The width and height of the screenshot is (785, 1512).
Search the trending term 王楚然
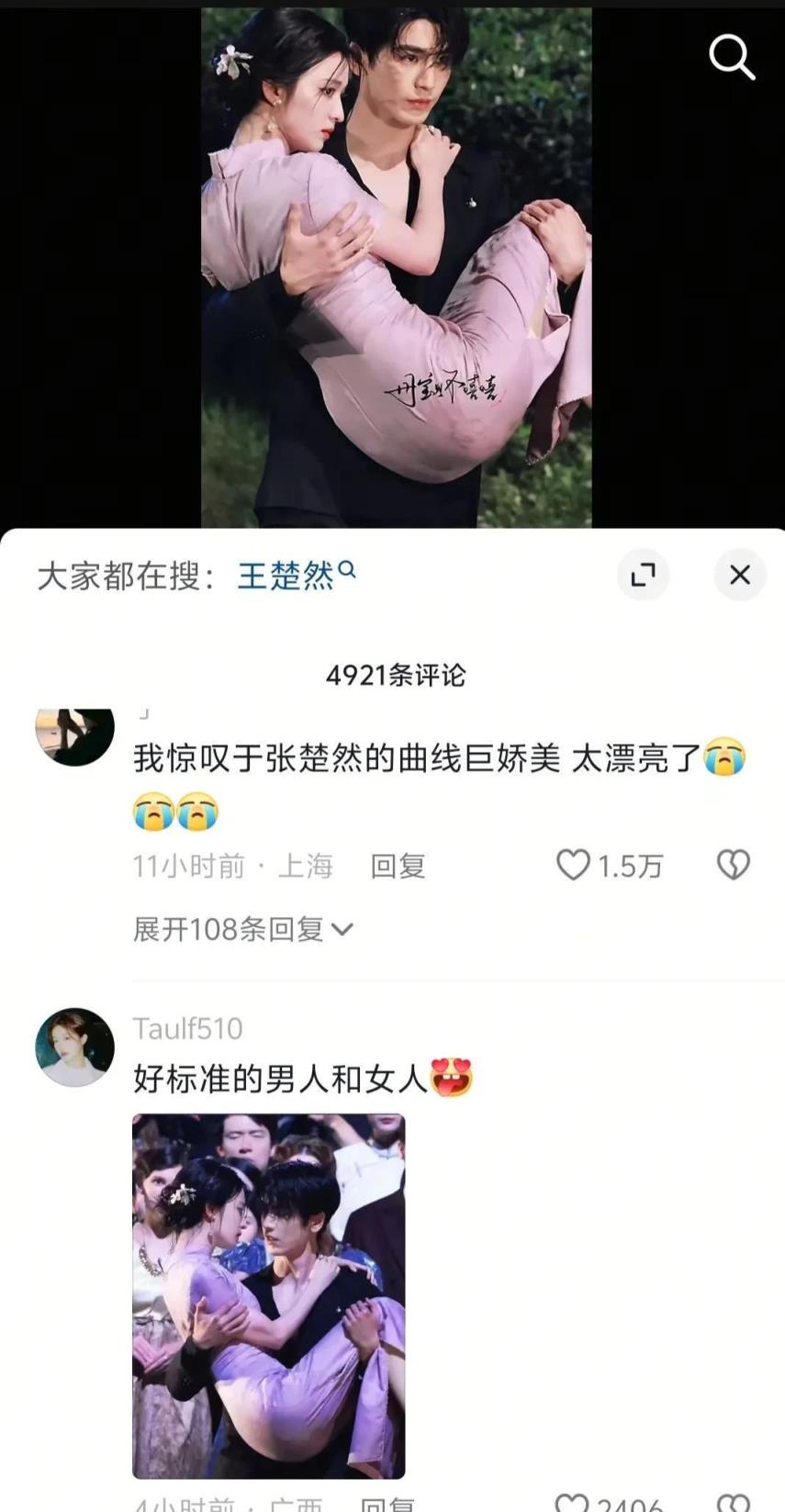click(x=296, y=576)
